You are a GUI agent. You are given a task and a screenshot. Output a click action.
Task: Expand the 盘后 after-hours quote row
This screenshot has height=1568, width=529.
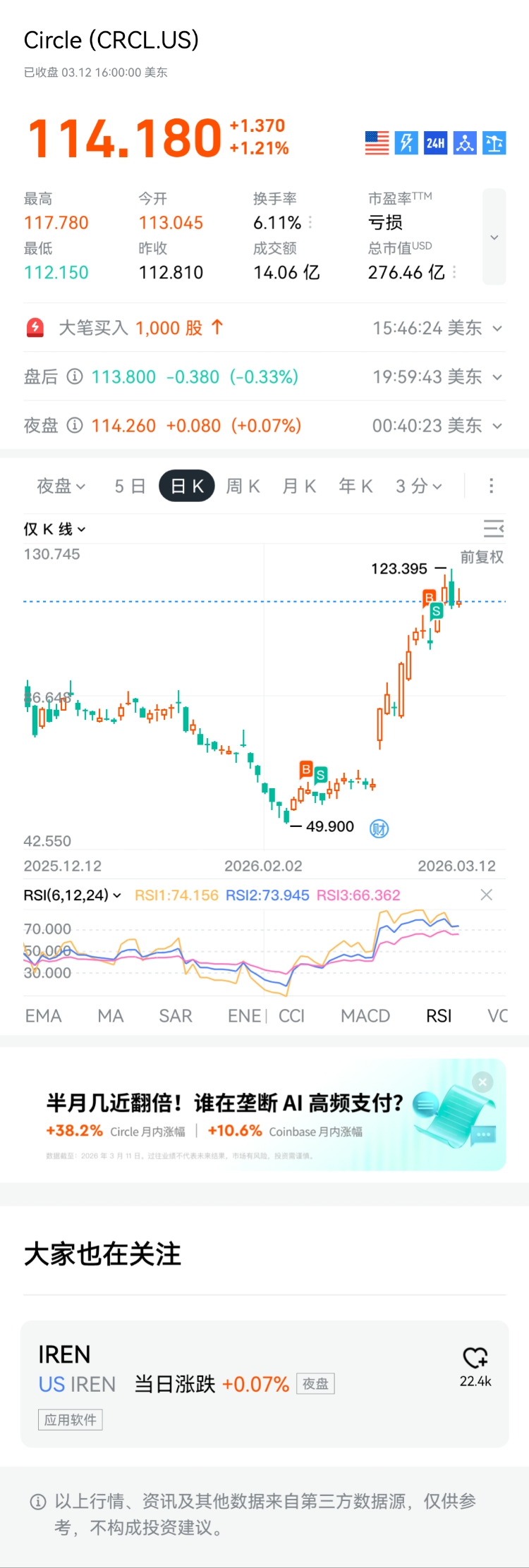pos(497,377)
